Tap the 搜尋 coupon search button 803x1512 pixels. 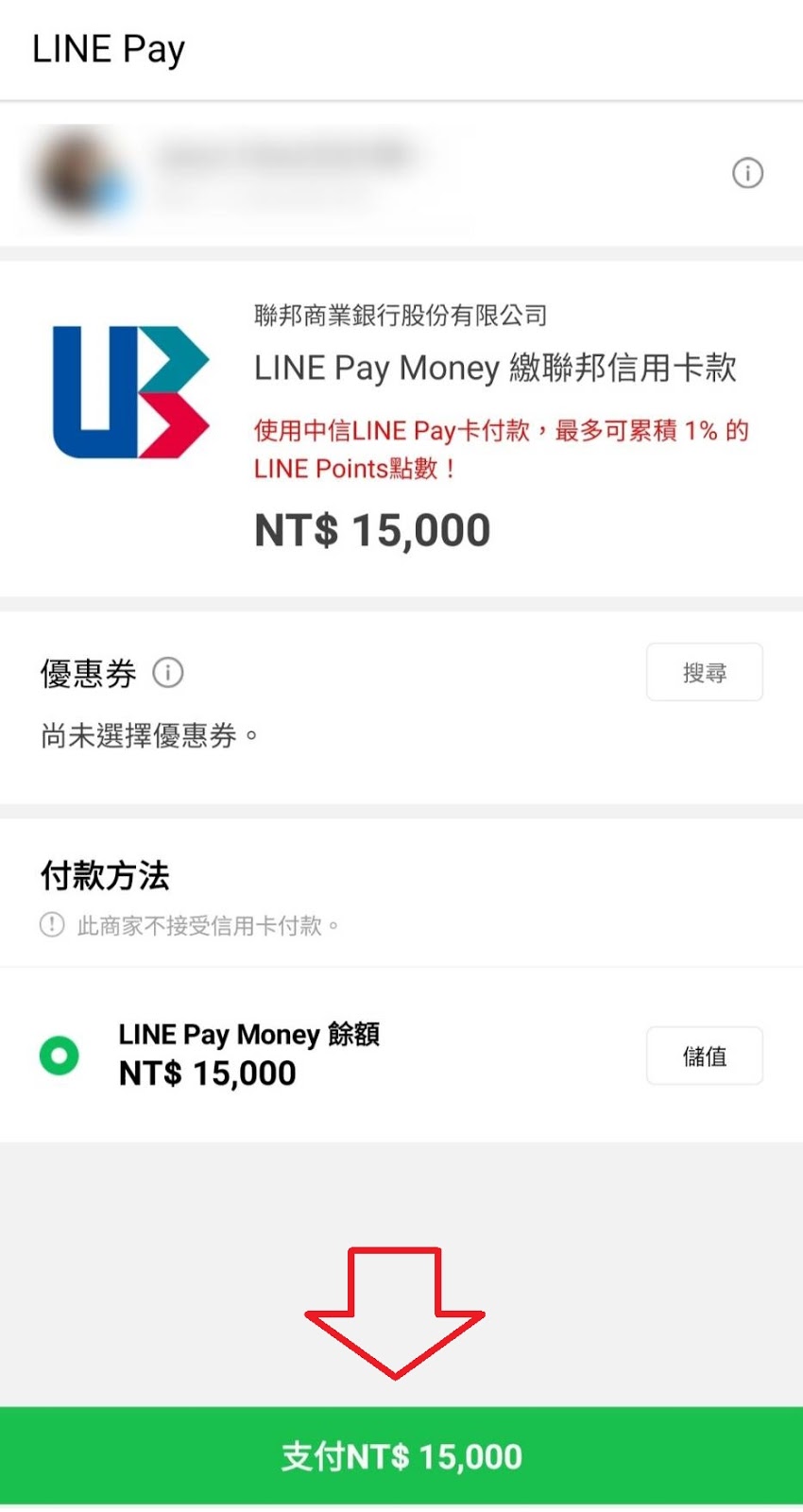pyautogui.click(x=704, y=672)
